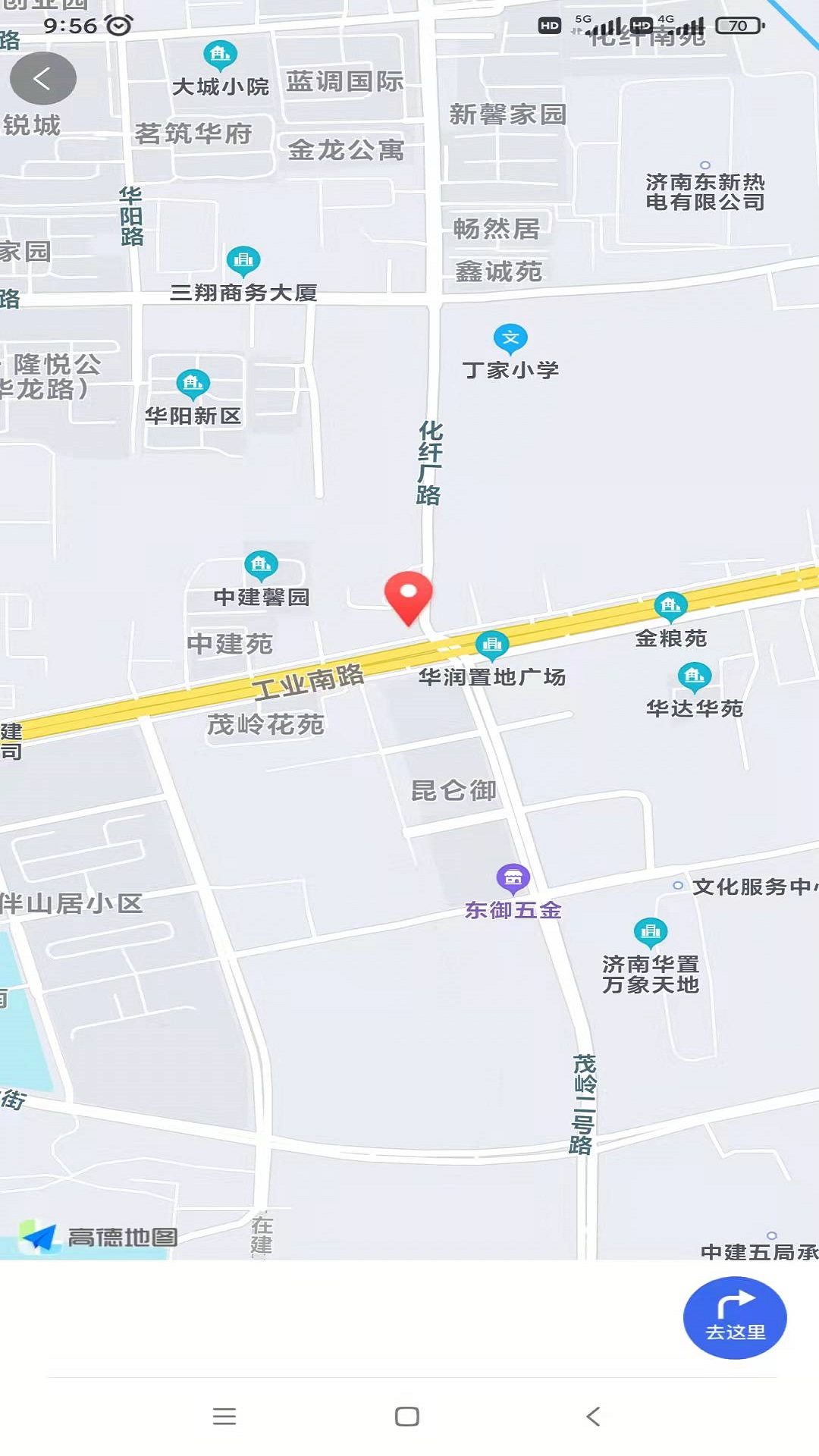Tap 去这里 to start navigation

(735, 1317)
